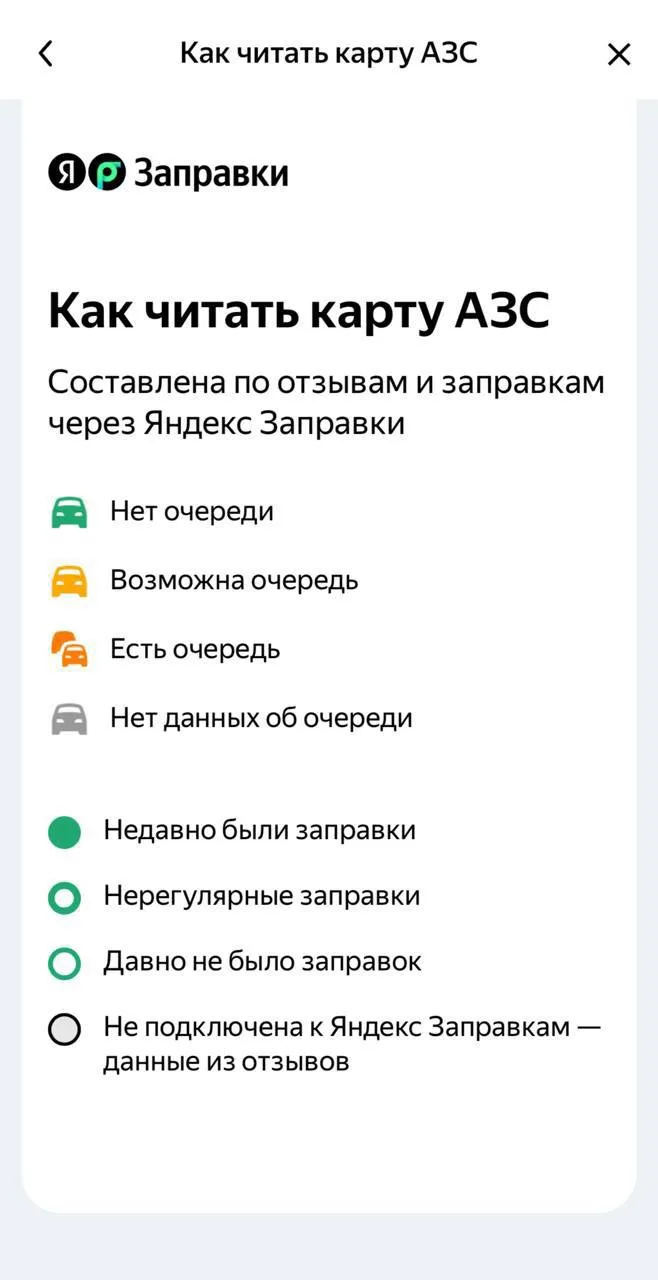Image resolution: width=658 pixels, height=1280 pixels.
Task: Go back using the top-left arrow
Action: (45, 54)
